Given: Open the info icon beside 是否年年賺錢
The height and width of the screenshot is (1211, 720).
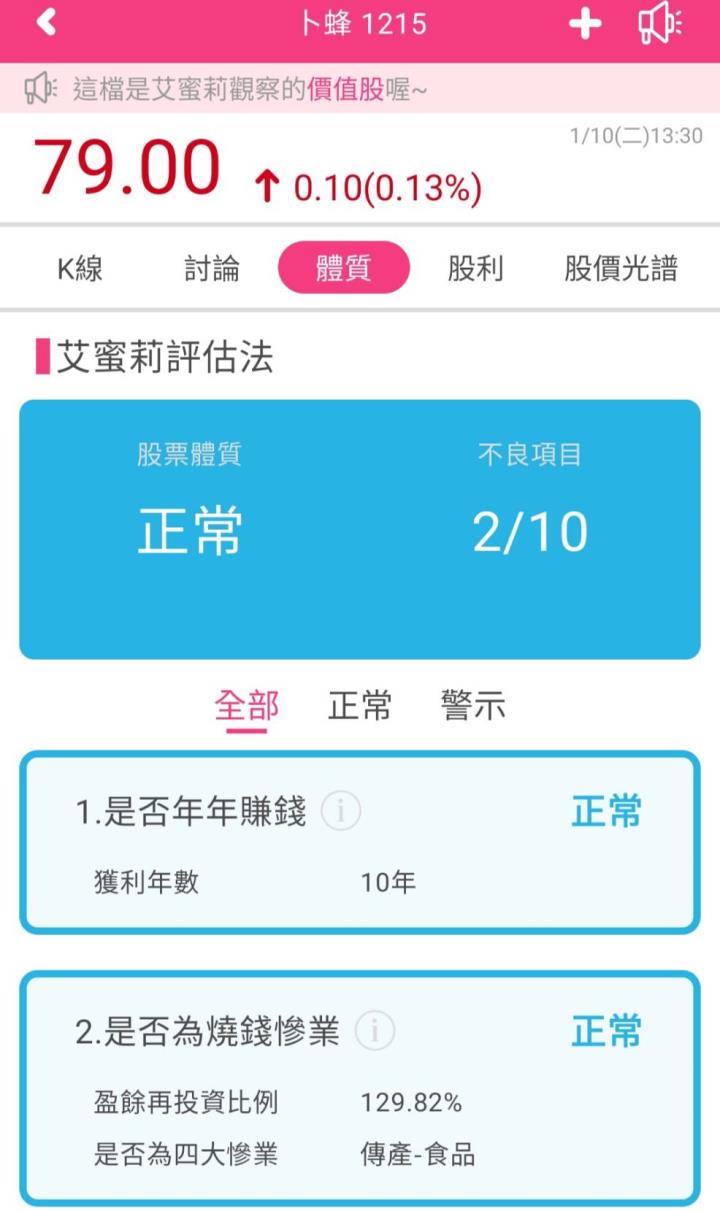Looking at the screenshot, I should tap(342, 811).
